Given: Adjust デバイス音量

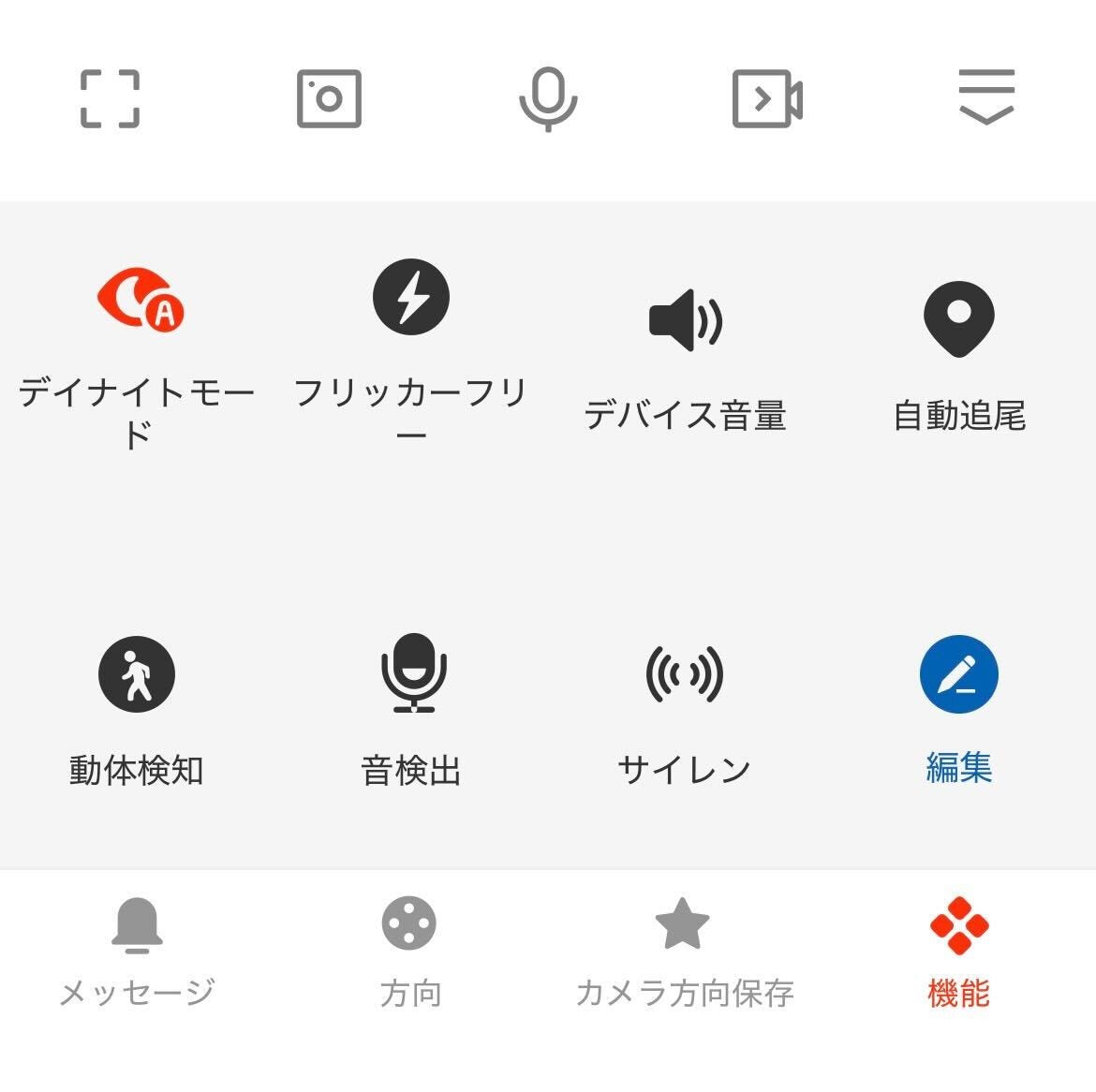Looking at the screenshot, I should [685, 320].
